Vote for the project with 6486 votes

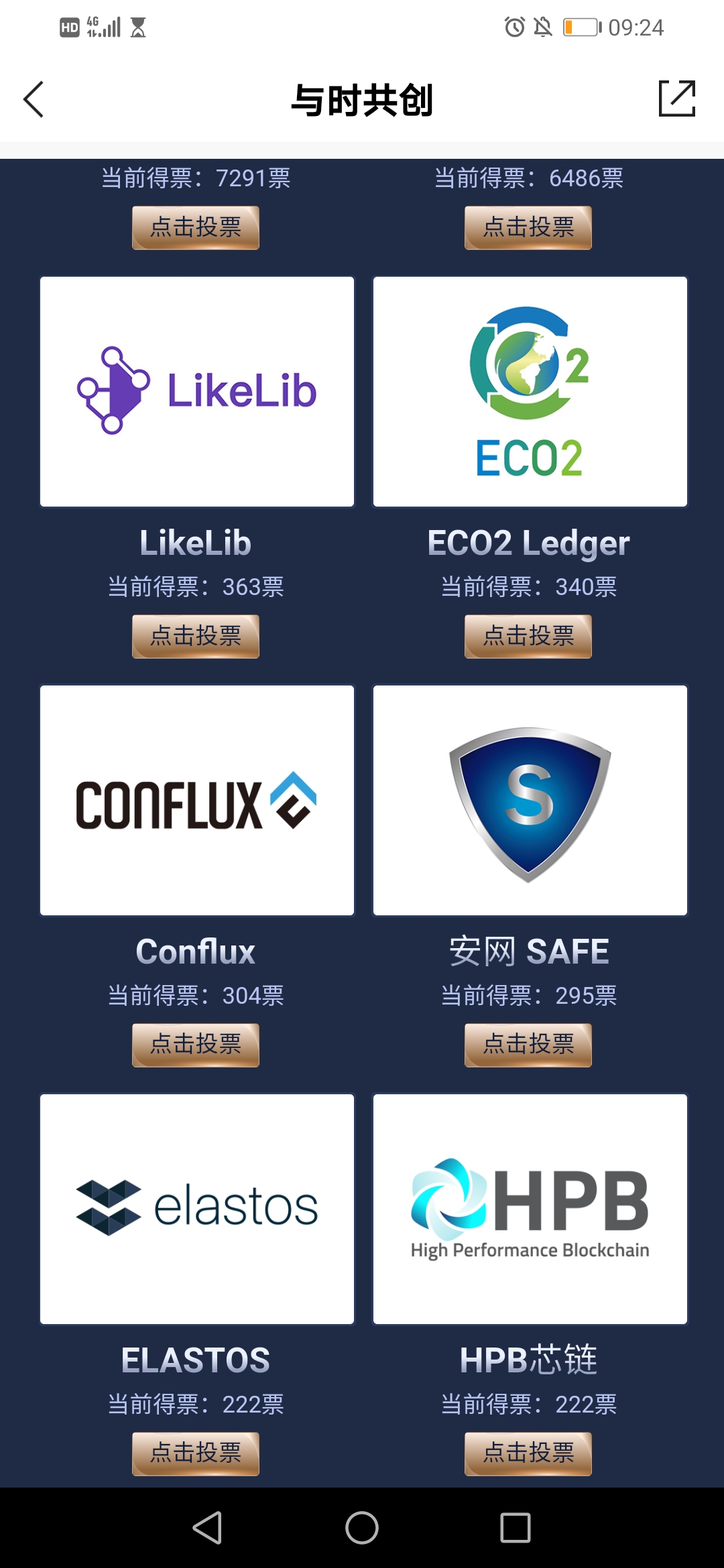tap(528, 228)
